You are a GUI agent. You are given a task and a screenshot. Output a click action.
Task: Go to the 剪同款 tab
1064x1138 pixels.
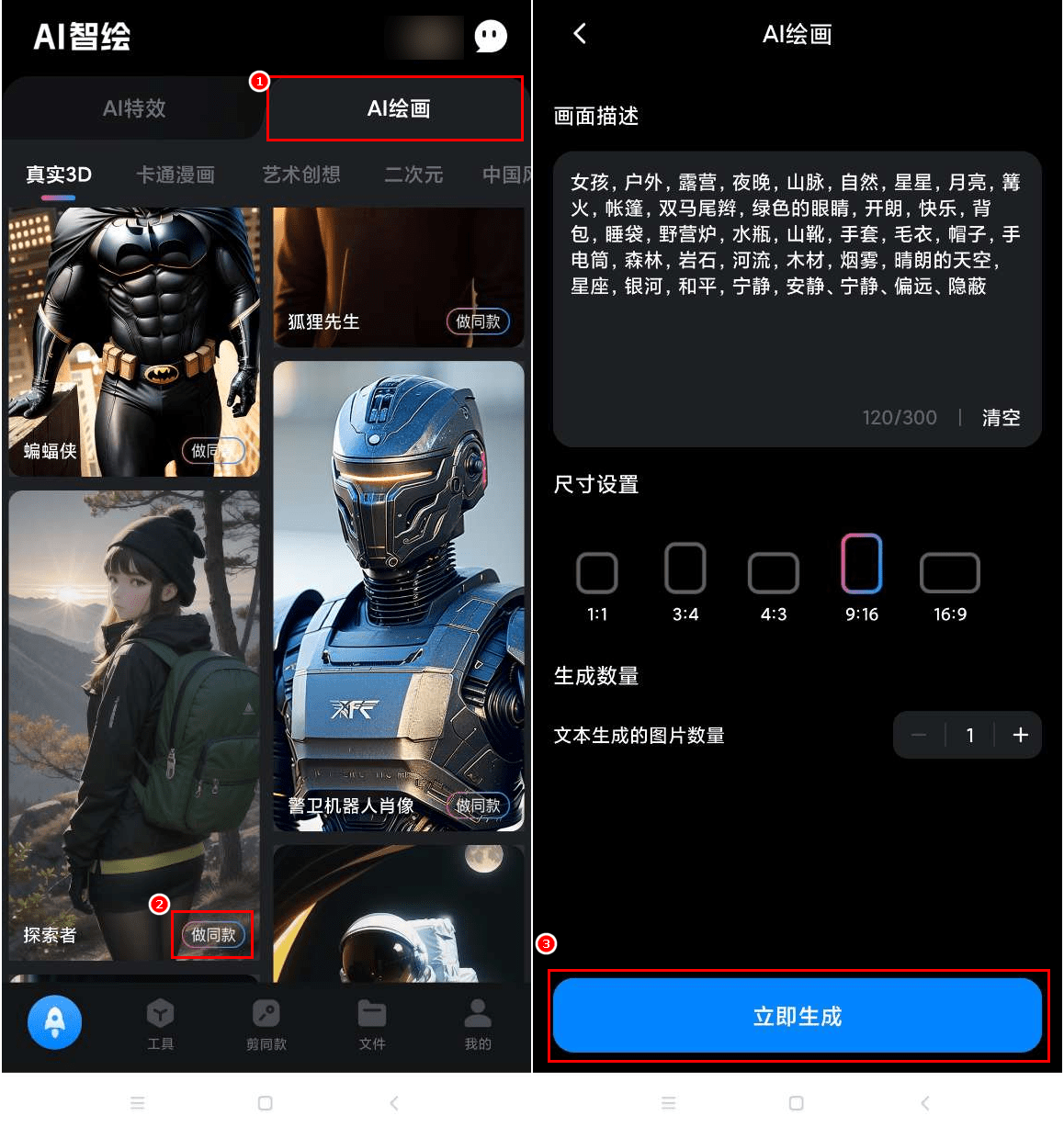click(266, 1023)
